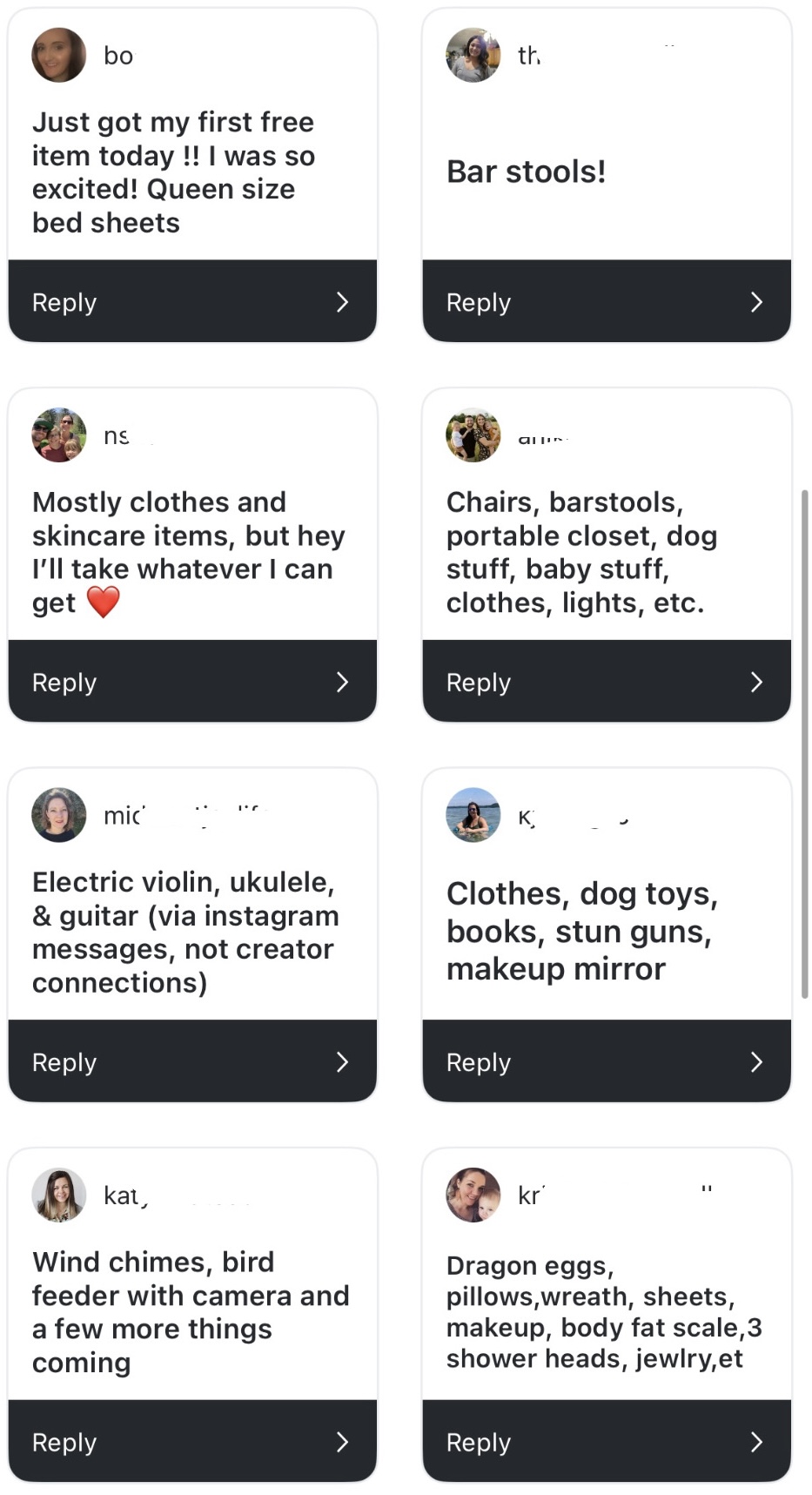Open the profile photo above 'Dragon eggs'
812x1495 pixels.
tap(473, 1195)
